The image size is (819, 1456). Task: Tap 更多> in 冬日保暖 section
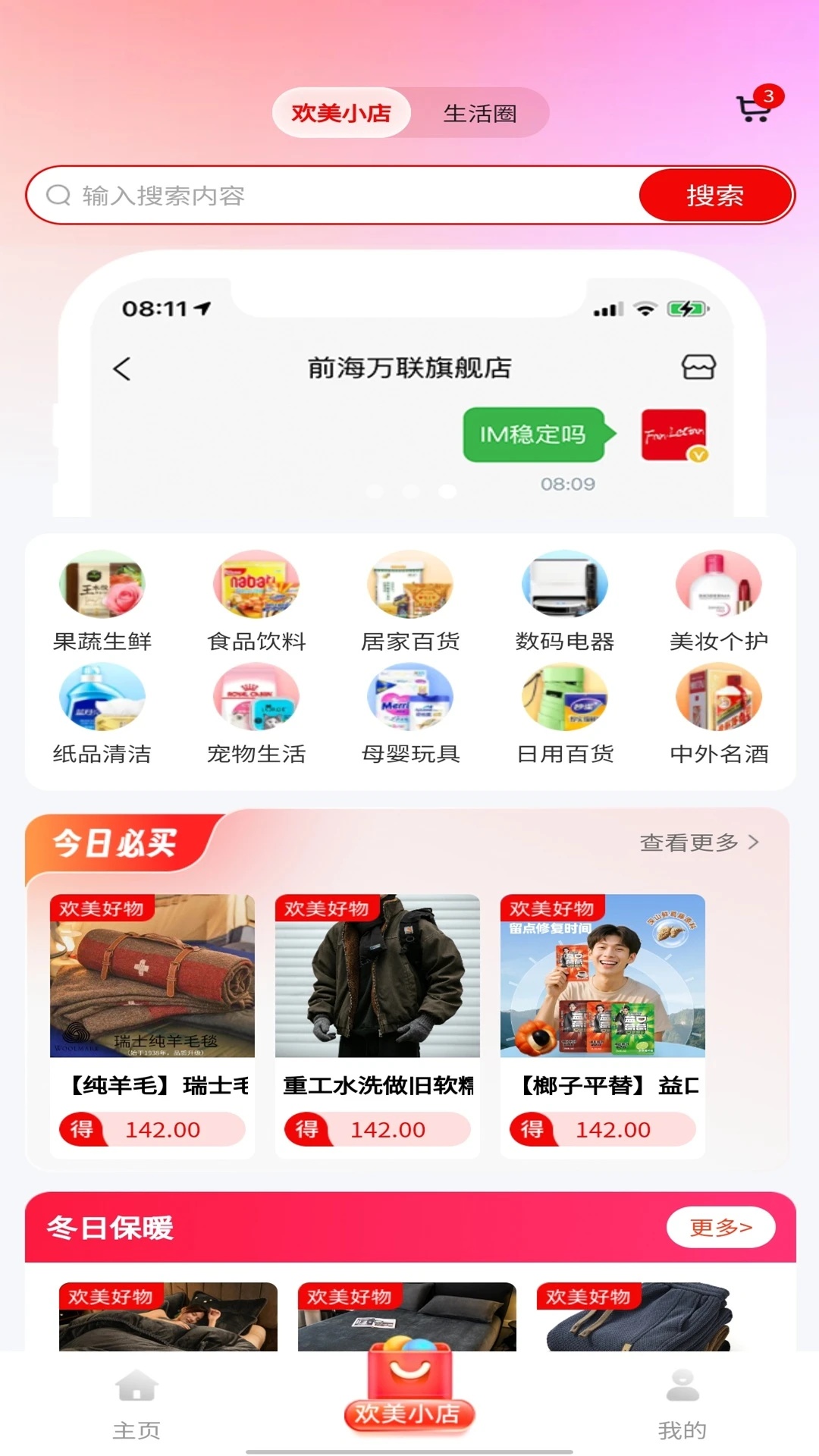(x=720, y=1226)
